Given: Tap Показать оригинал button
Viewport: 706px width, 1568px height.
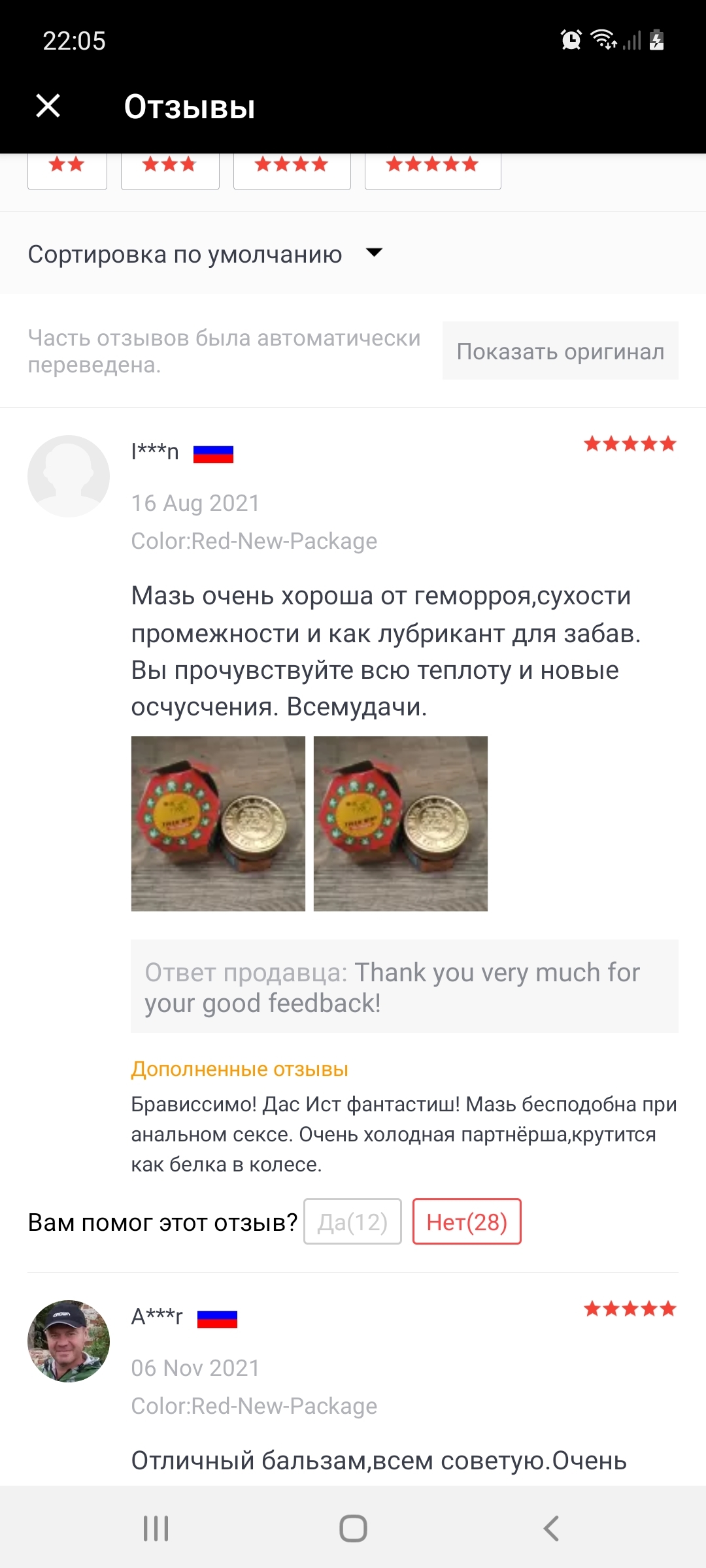Looking at the screenshot, I should tap(560, 351).
